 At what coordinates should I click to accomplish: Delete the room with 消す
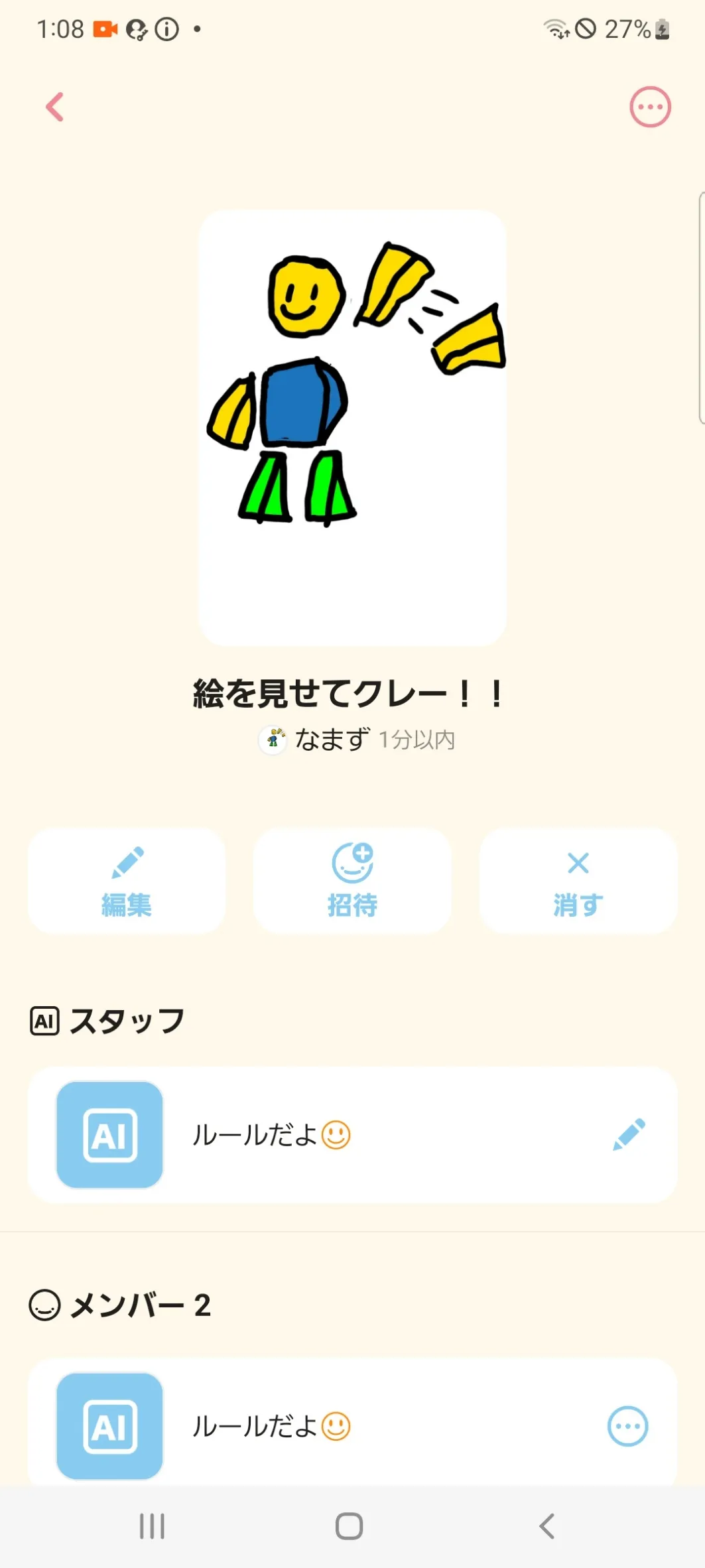click(x=578, y=881)
